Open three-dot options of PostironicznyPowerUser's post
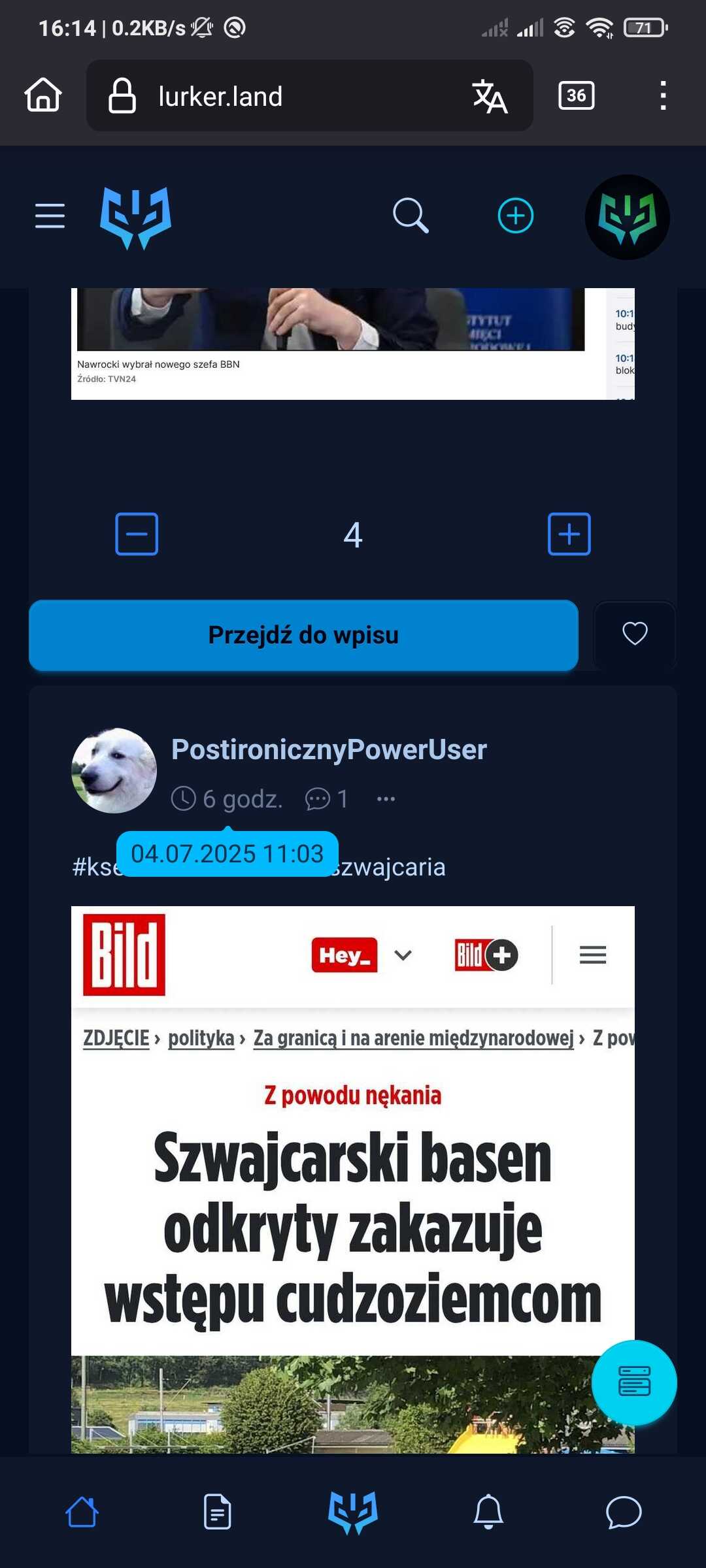This screenshot has height=1568, width=706. 386,798
